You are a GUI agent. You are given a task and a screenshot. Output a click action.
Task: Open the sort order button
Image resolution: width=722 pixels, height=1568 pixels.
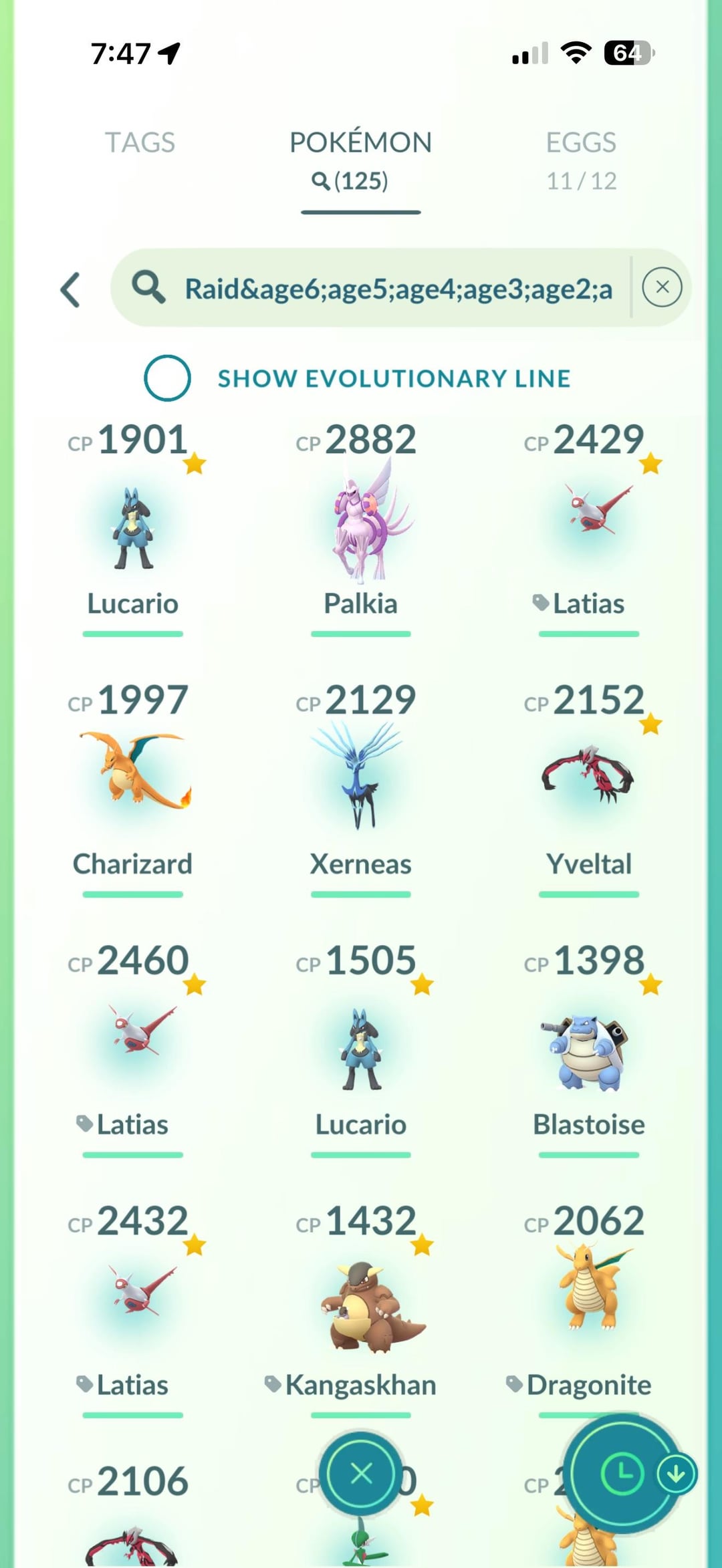(x=623, y=1472)
